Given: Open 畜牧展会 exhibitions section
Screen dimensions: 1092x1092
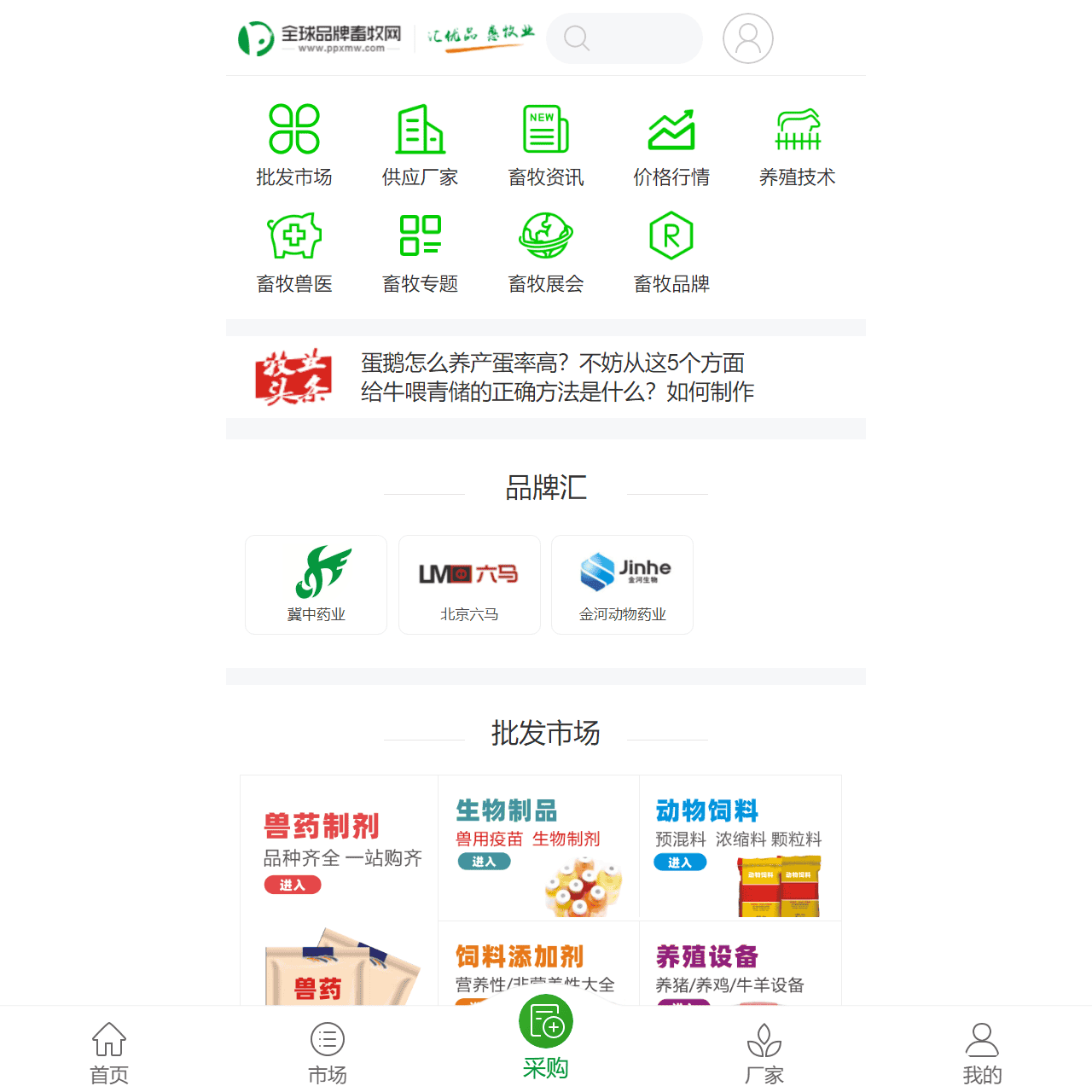Looking at the screenshot, I should point(546,253).
